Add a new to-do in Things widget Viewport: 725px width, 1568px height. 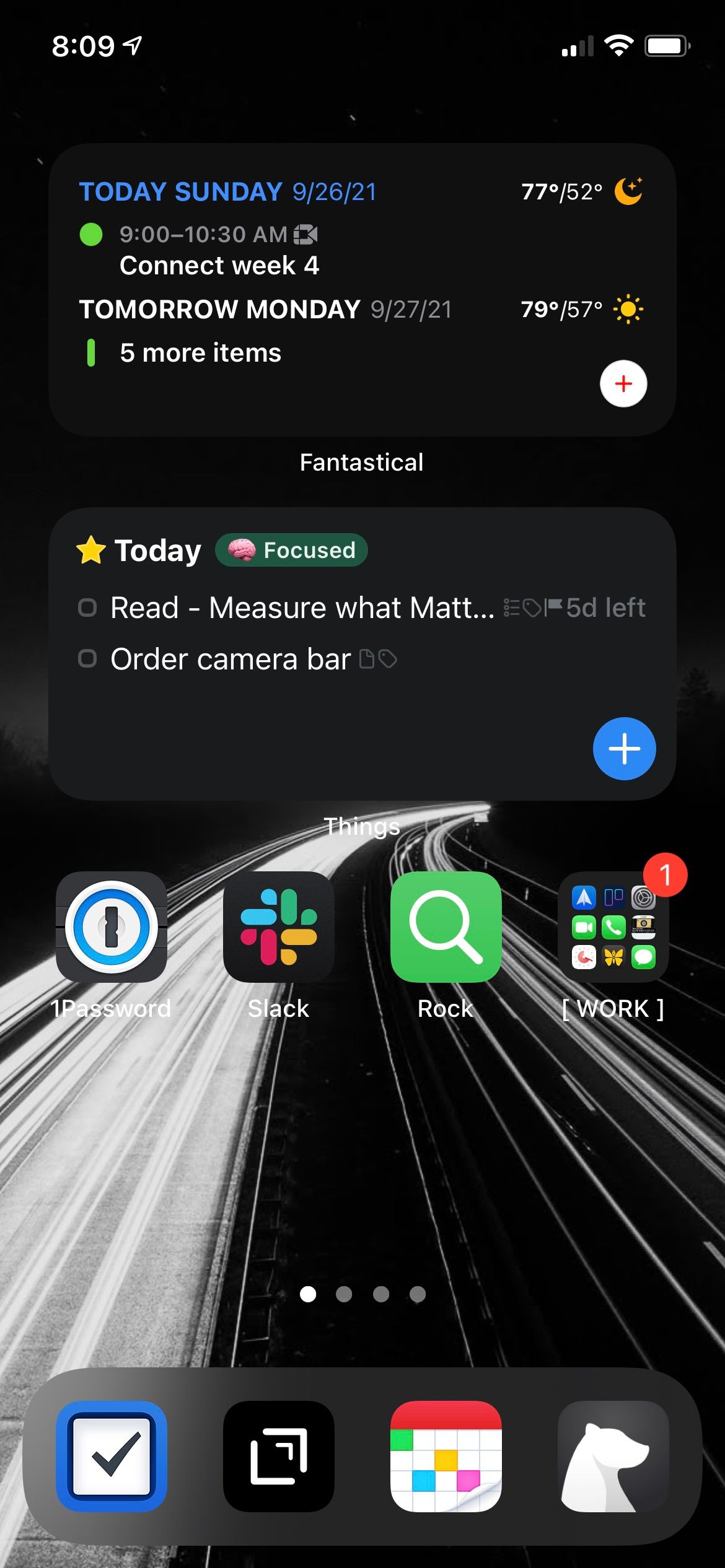[624, 748]
